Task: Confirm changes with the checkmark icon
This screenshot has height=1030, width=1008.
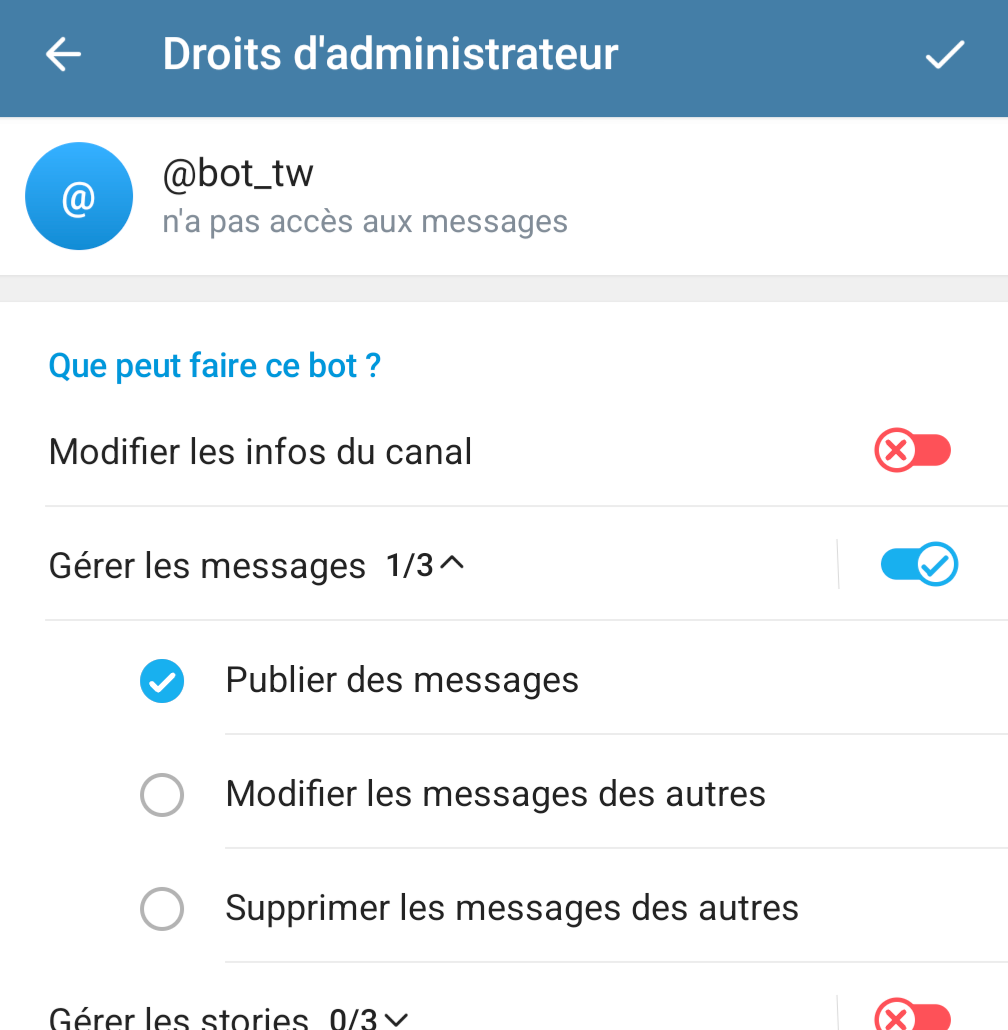Action: 943,54
